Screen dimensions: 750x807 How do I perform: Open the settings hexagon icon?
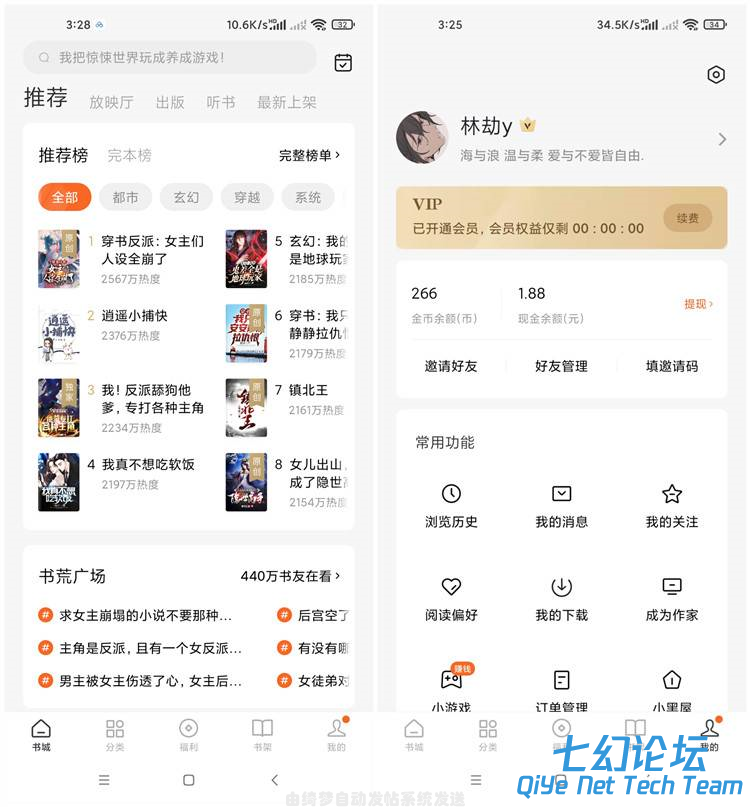(x=715, y=75)
